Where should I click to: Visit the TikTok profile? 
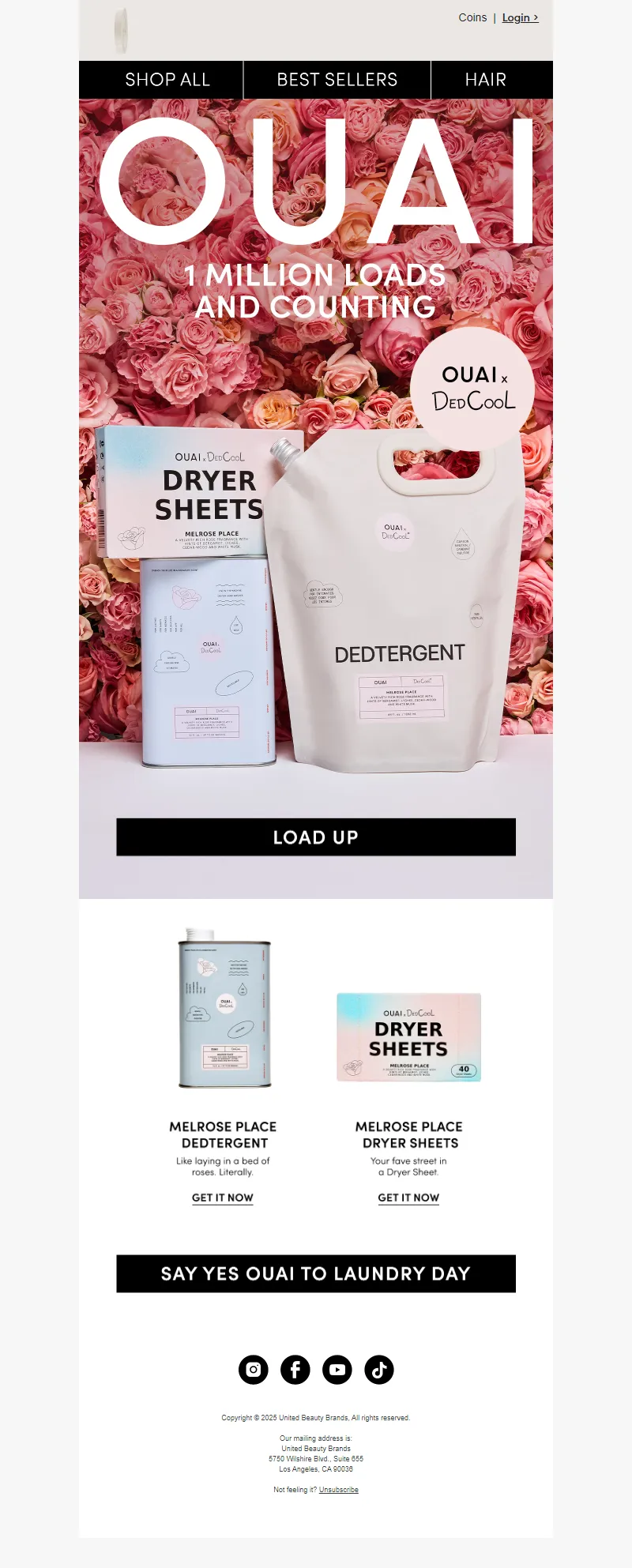379,1369
